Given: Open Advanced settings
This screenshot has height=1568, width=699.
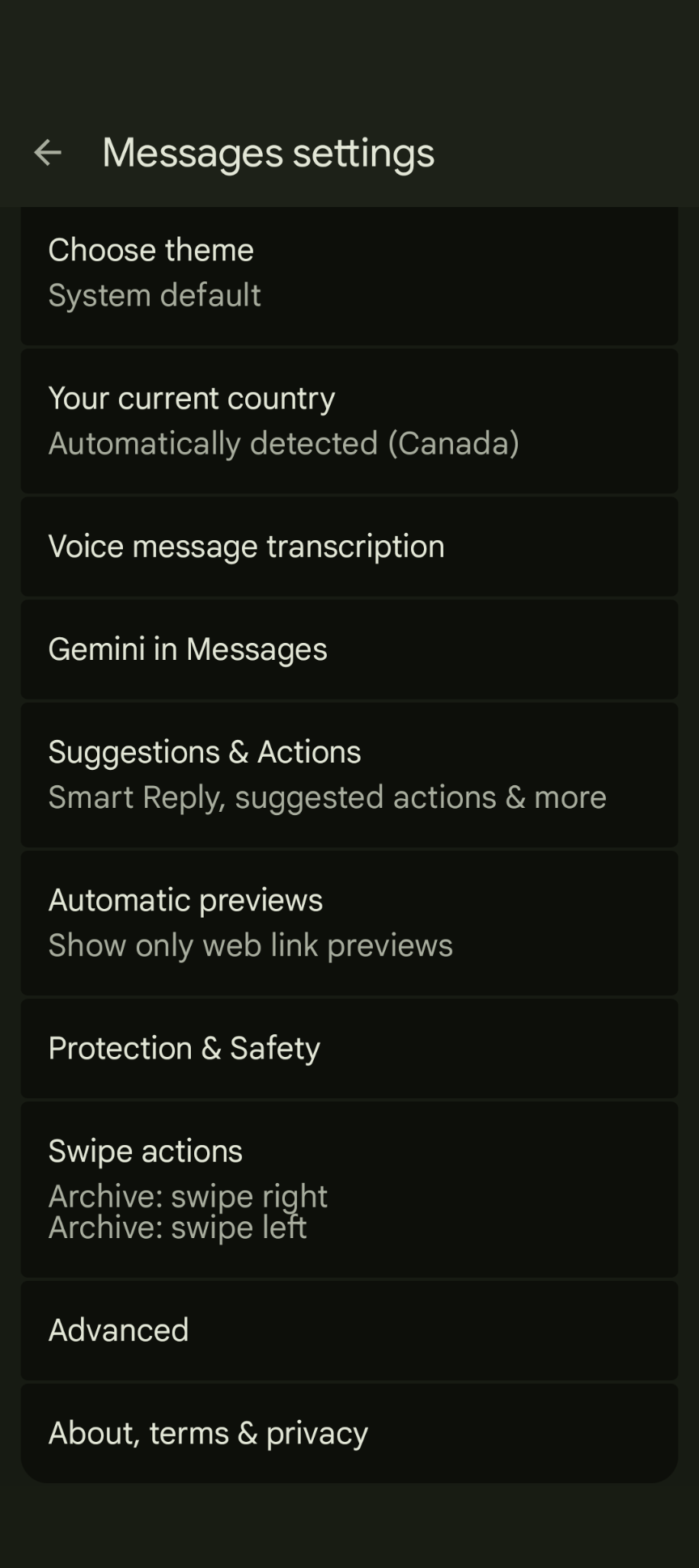Looking at the screenshot, I should click(x=349, y=1330).
